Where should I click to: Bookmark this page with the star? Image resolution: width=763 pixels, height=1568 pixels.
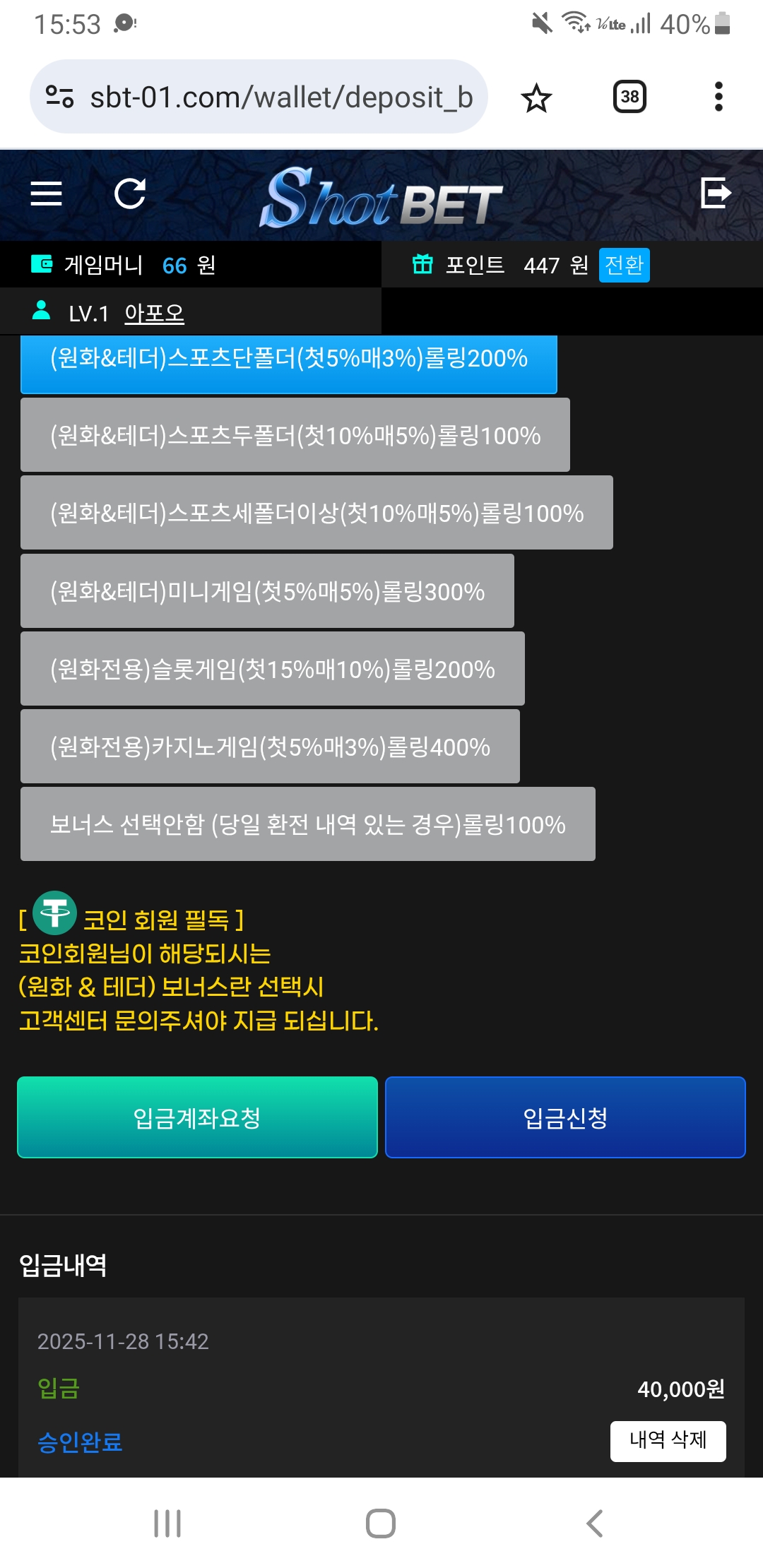point(536,97)
